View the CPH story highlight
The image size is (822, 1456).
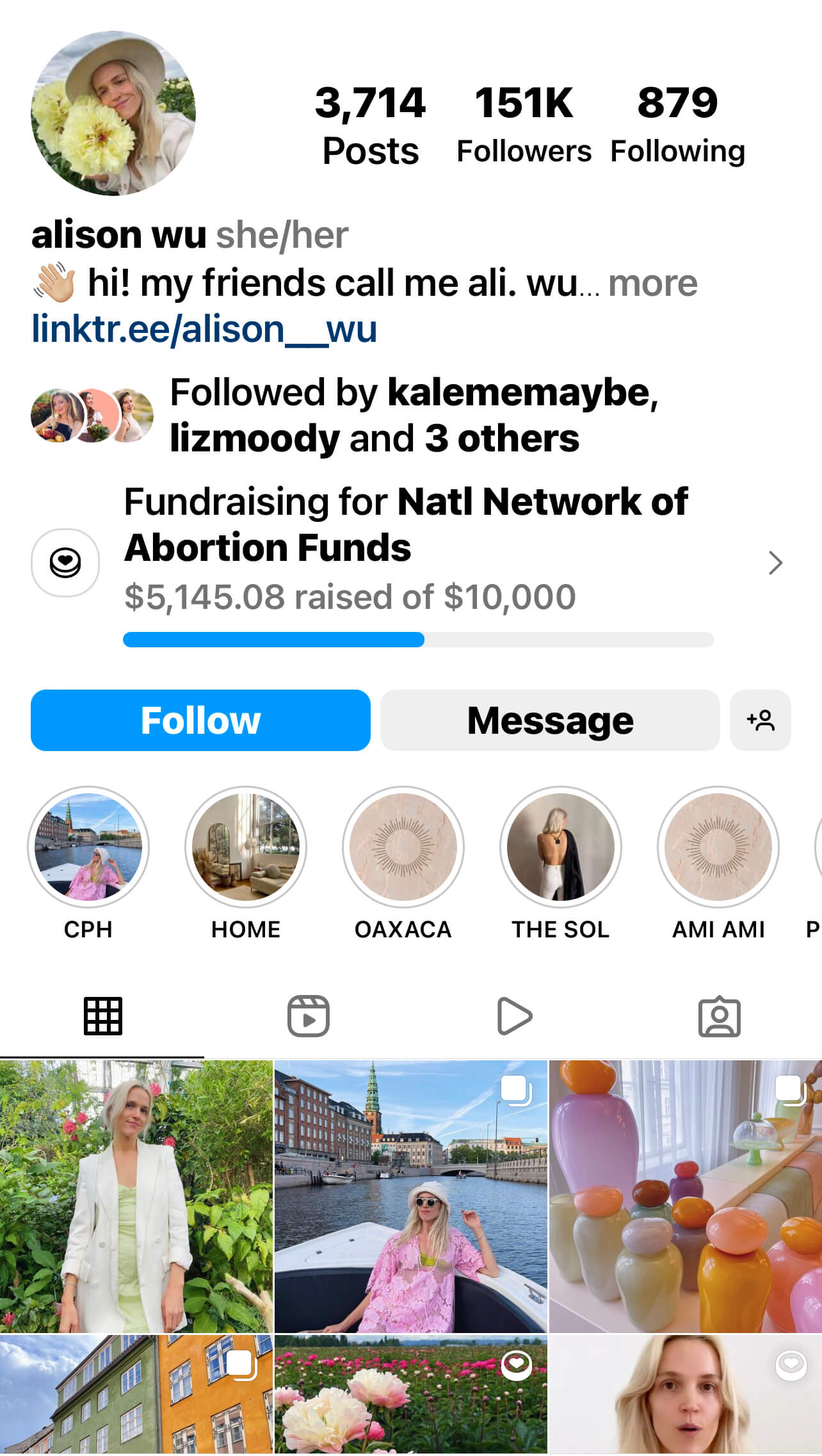point(88,846)
